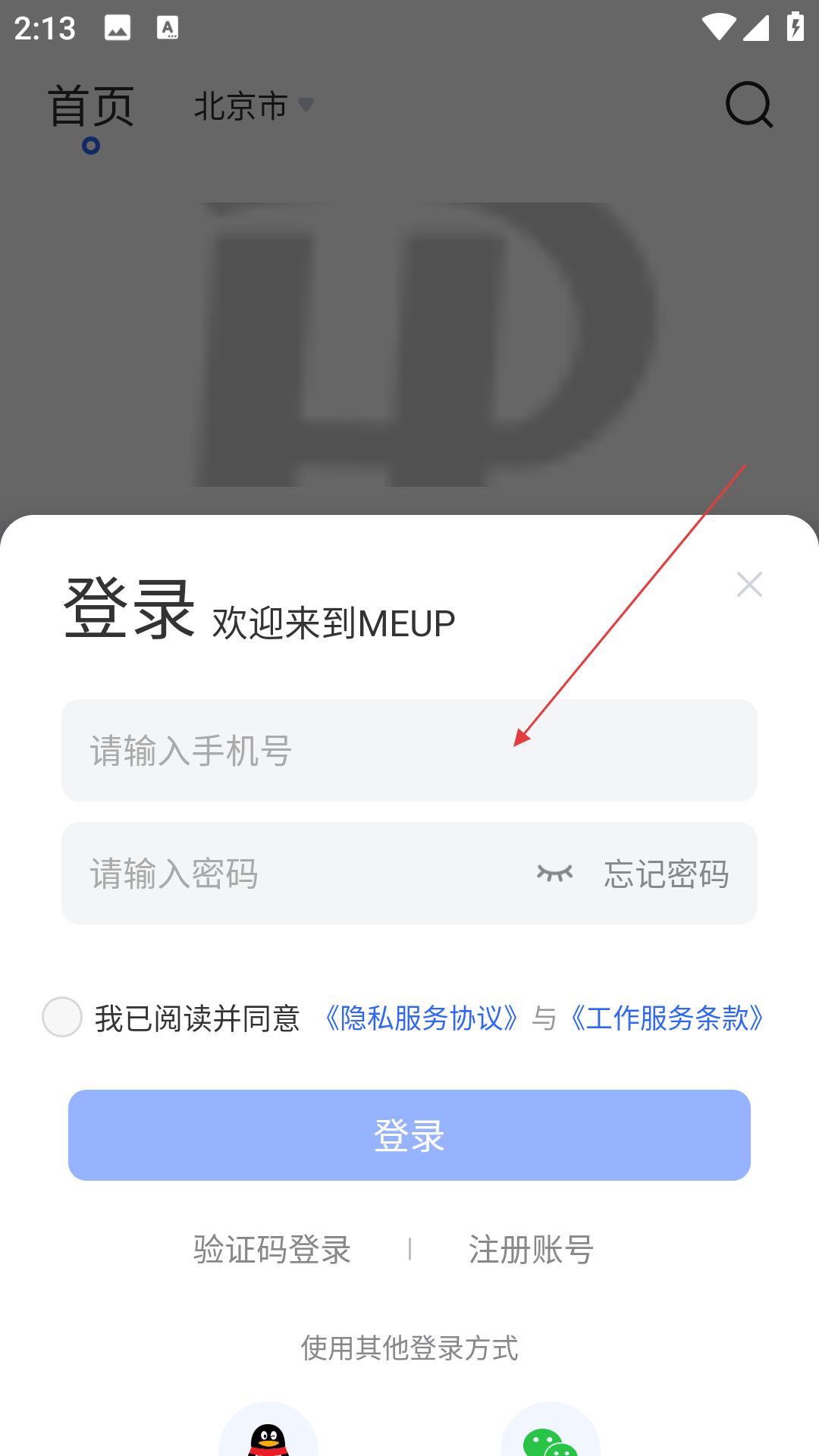
Task: Open the 《隐私服务协议》 link
Action: coord(421,1018)
